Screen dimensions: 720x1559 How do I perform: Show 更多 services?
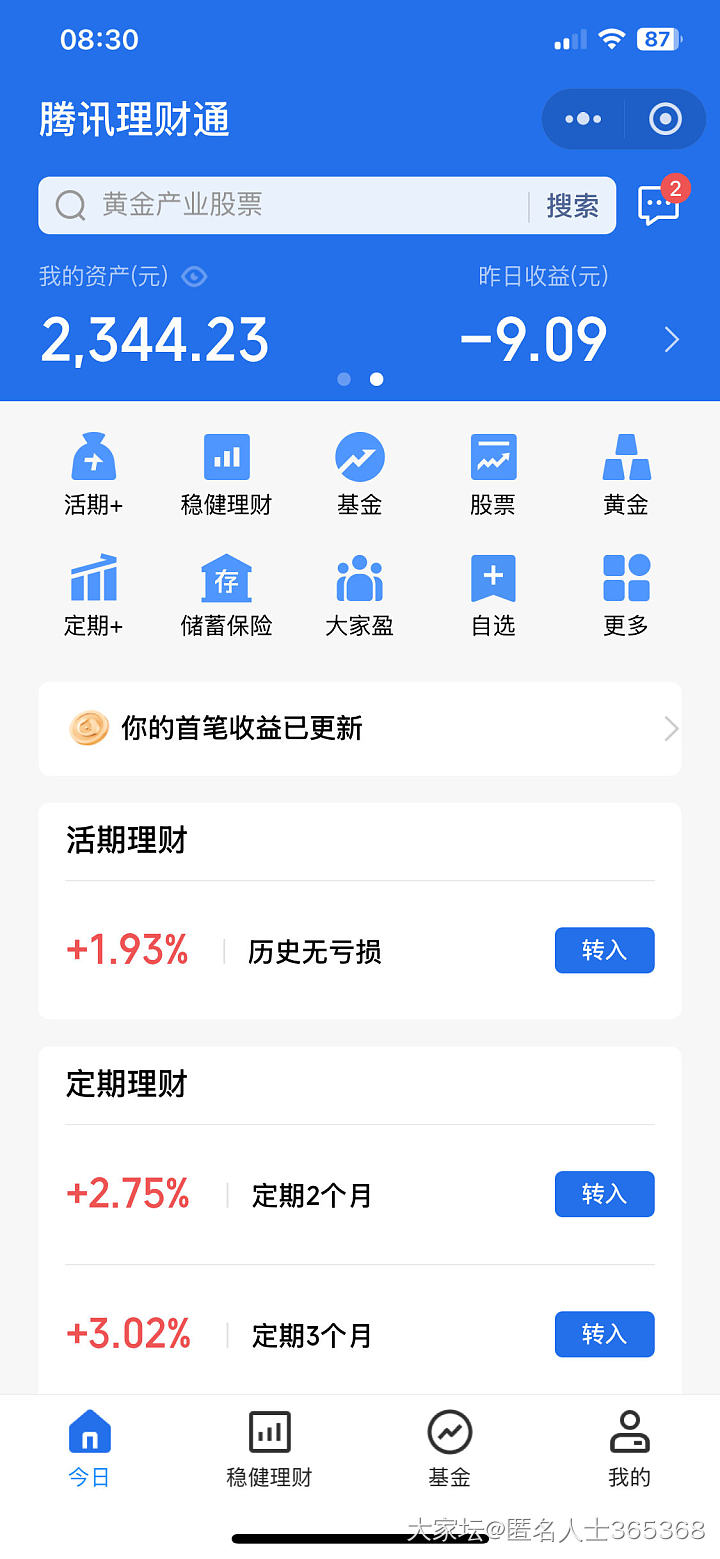click(x=626, y=595)
